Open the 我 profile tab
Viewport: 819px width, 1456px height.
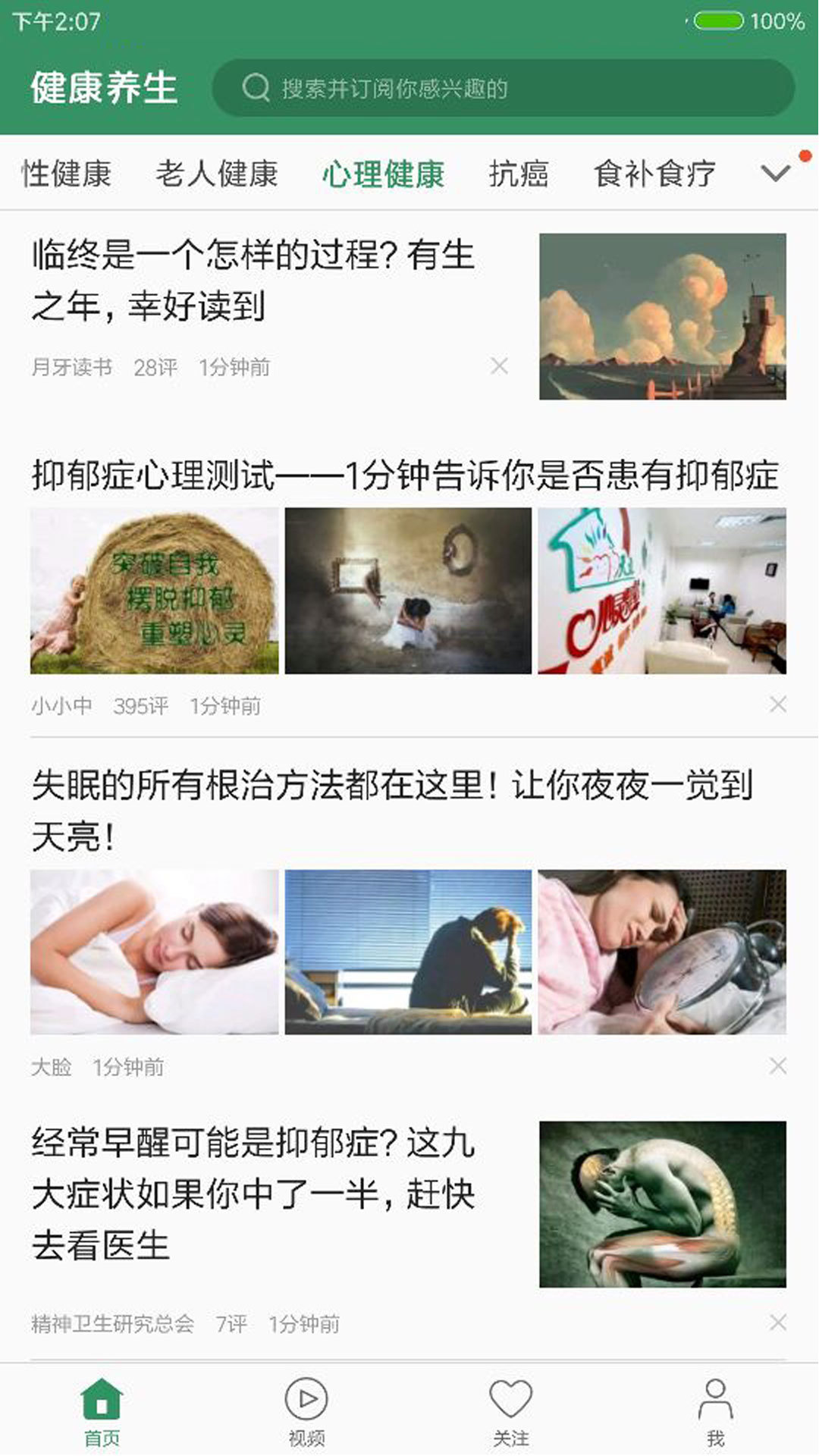tap(715, 1412)
